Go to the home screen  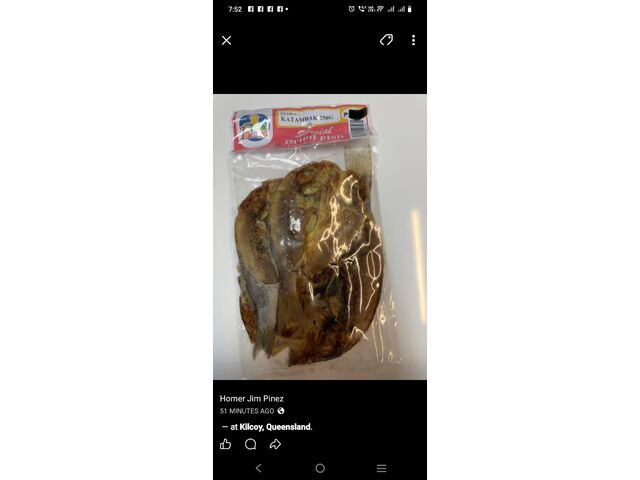[320, 468]
